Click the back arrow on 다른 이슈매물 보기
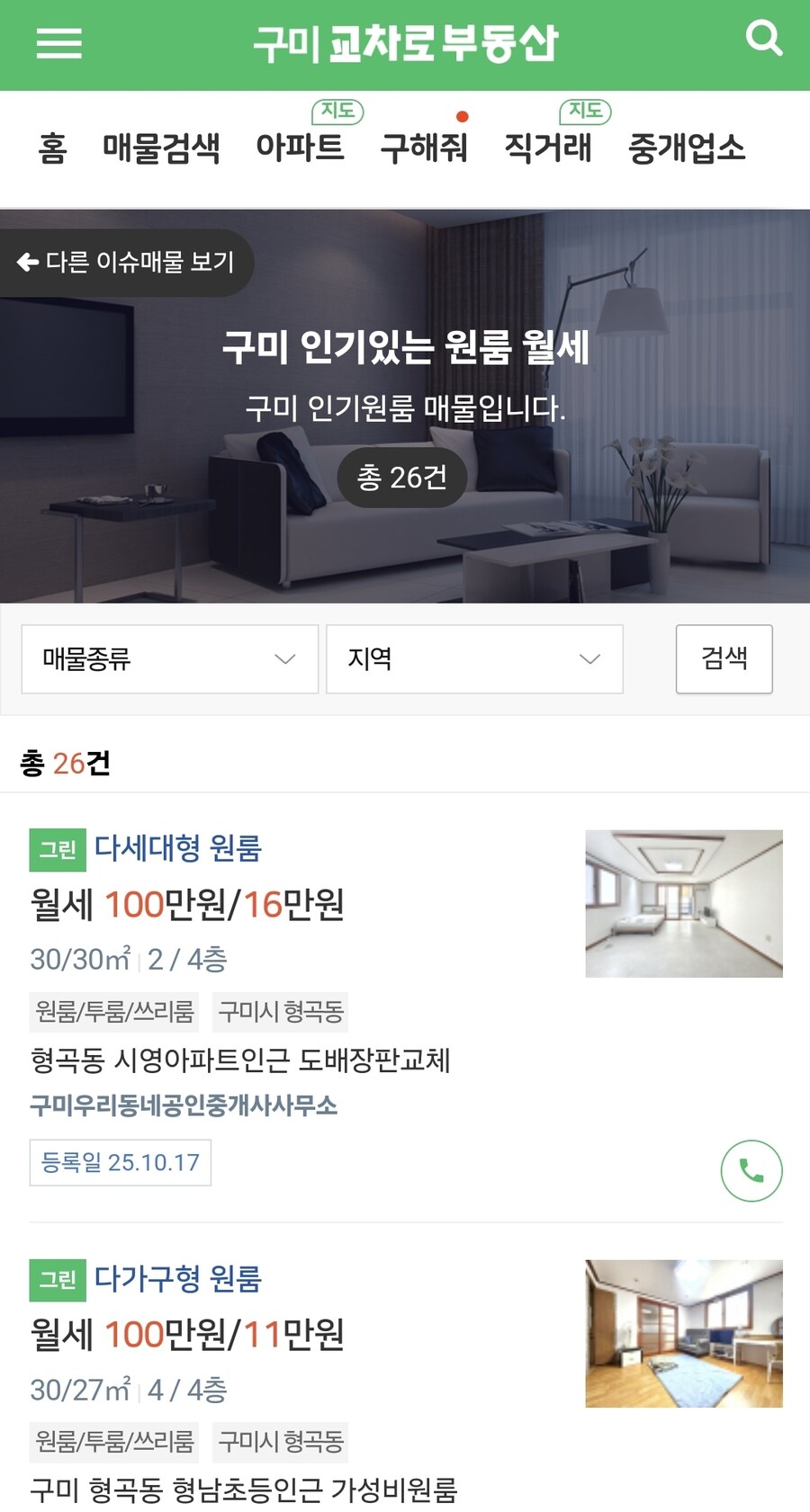This screenshot has height=1512, width=810. click(x=25, y=262)
